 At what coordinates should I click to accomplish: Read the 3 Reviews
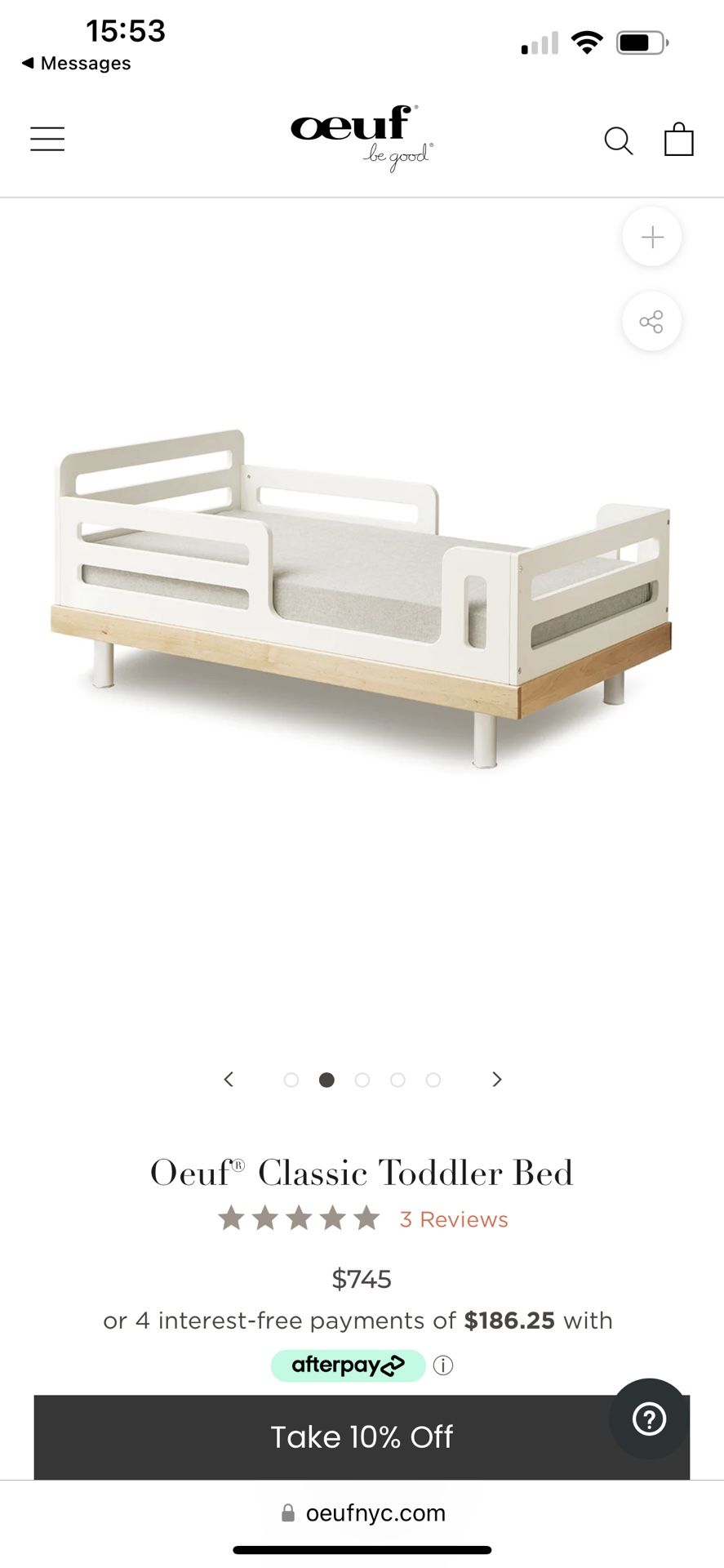tap(454, 1219)
